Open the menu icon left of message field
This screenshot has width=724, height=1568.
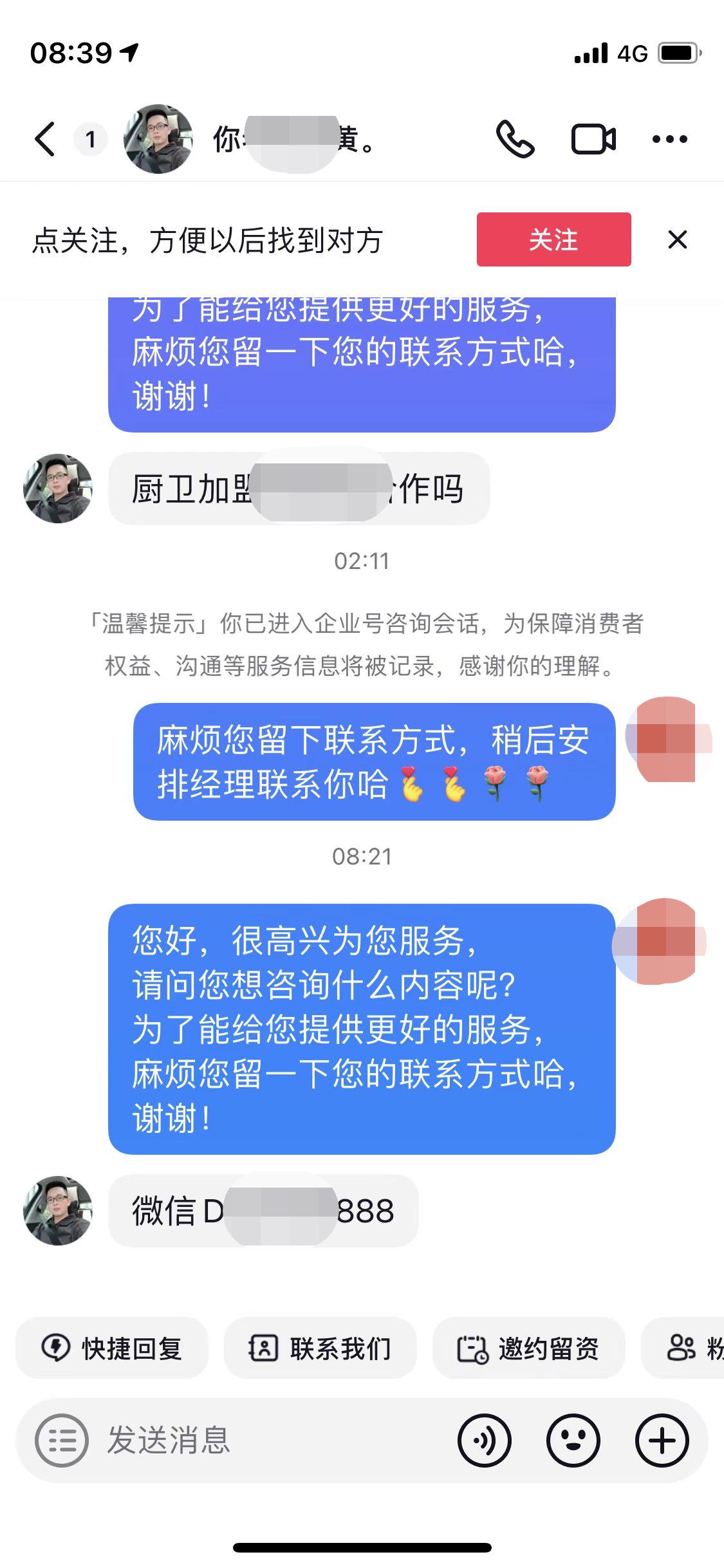(61, 1441)
